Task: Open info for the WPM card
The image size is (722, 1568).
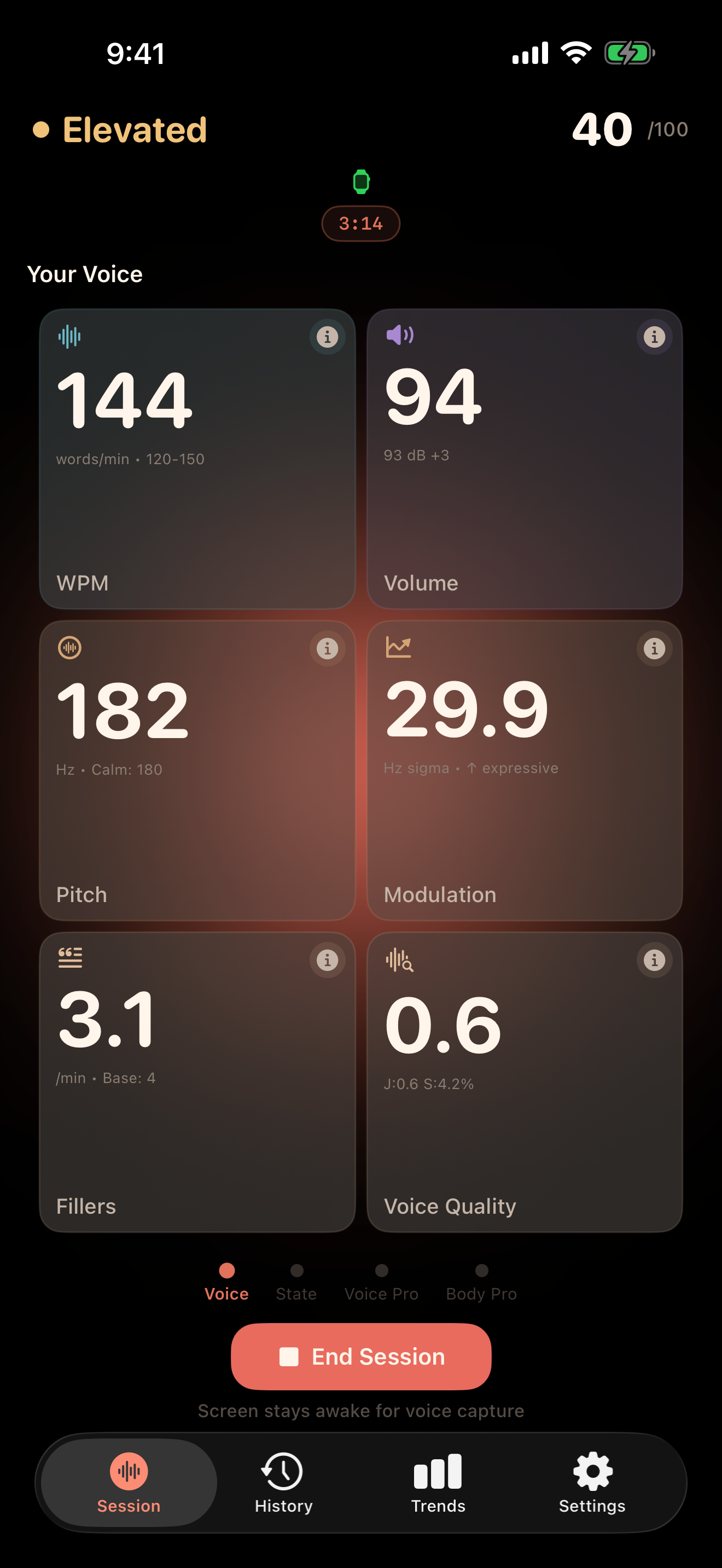Action: 328,337
